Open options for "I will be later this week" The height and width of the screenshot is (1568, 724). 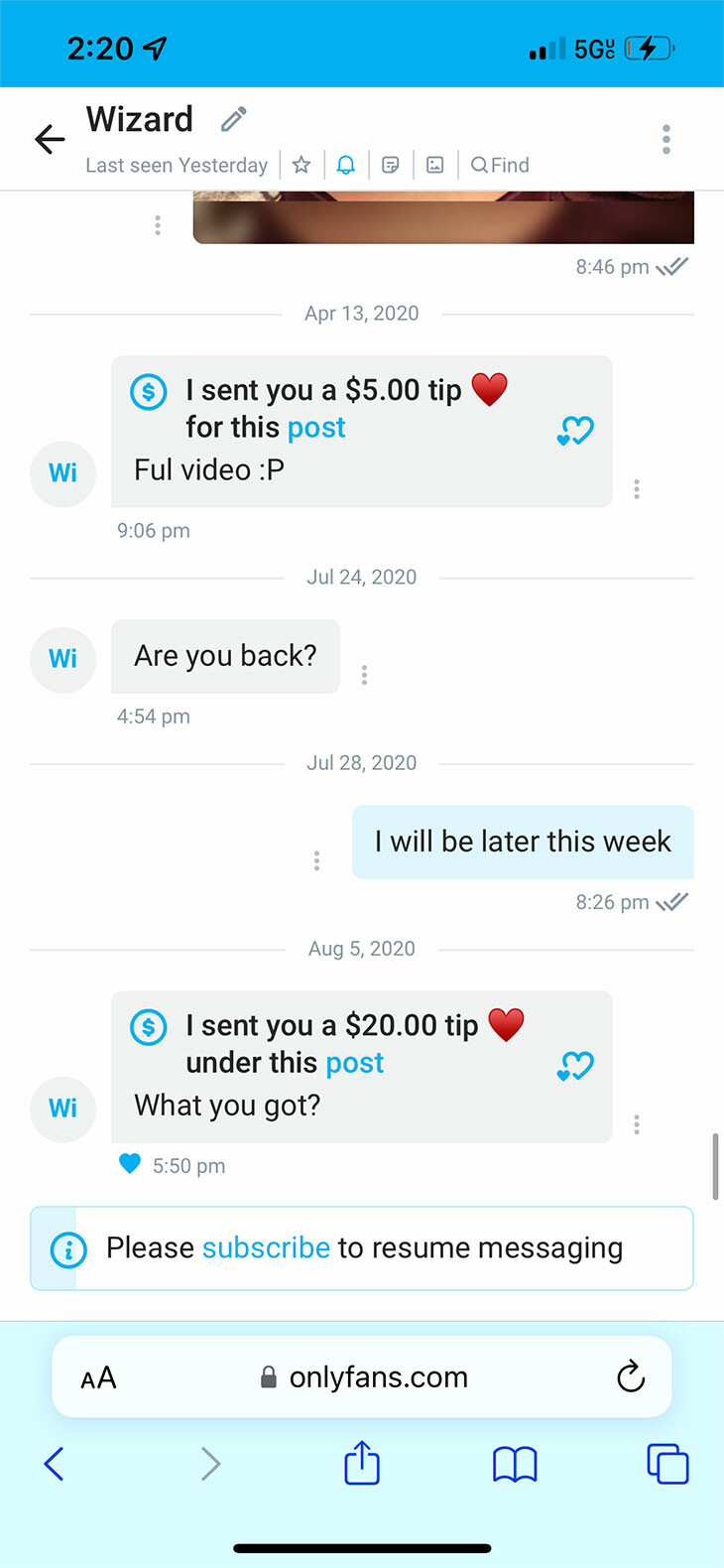pos(316,860)
